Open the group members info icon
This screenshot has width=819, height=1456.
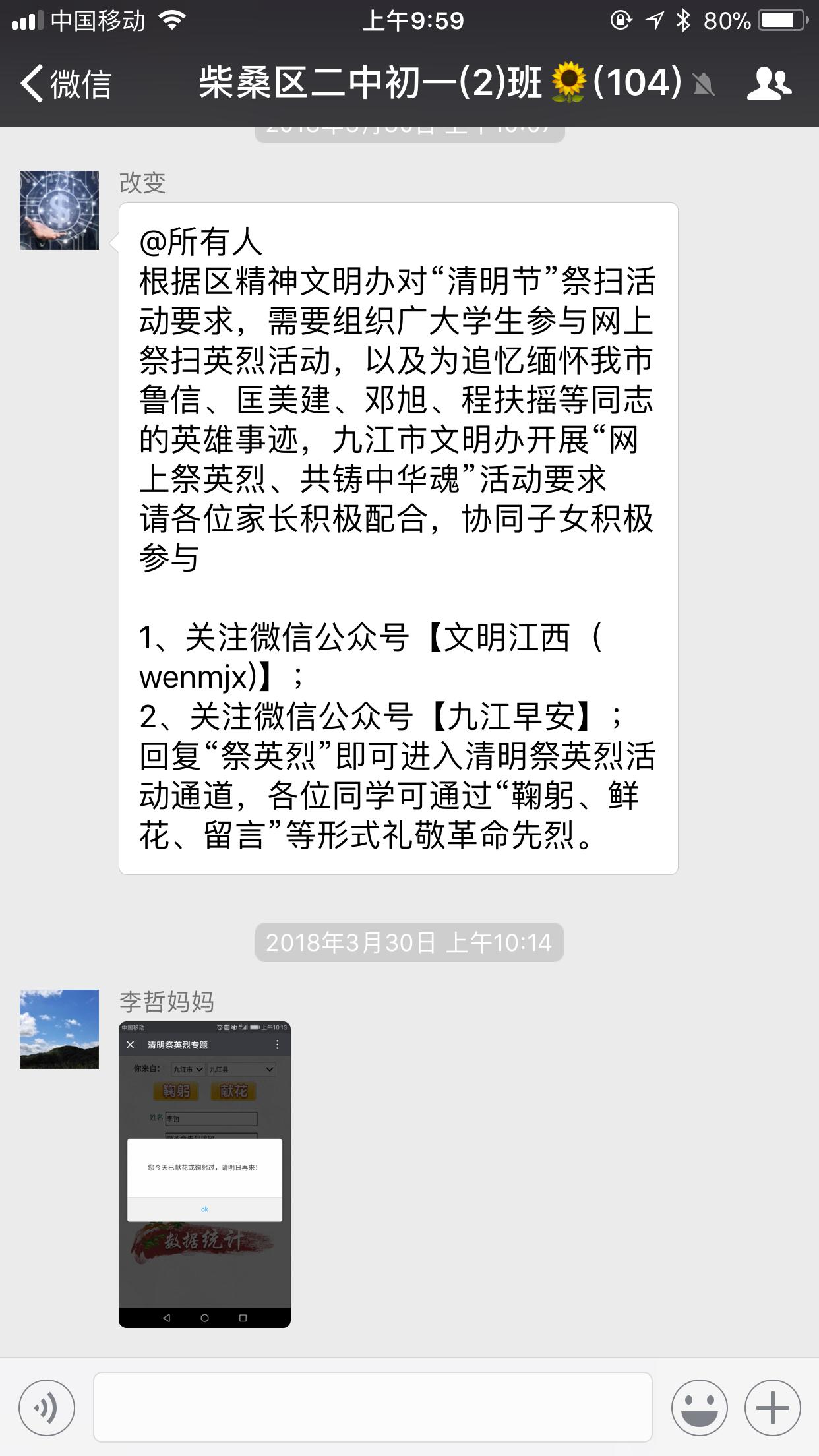(x=768, y=84)
